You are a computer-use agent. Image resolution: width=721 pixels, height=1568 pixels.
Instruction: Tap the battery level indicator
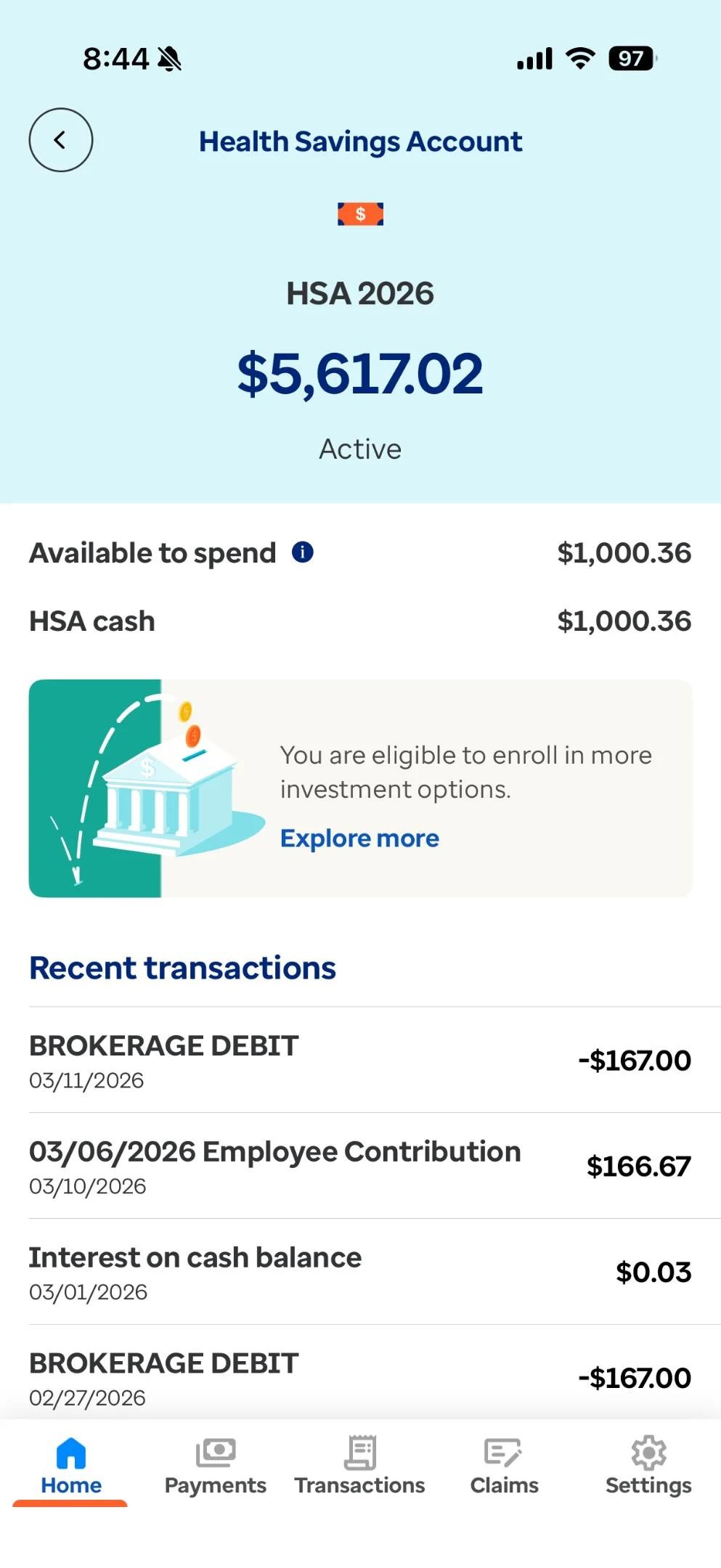630,59
